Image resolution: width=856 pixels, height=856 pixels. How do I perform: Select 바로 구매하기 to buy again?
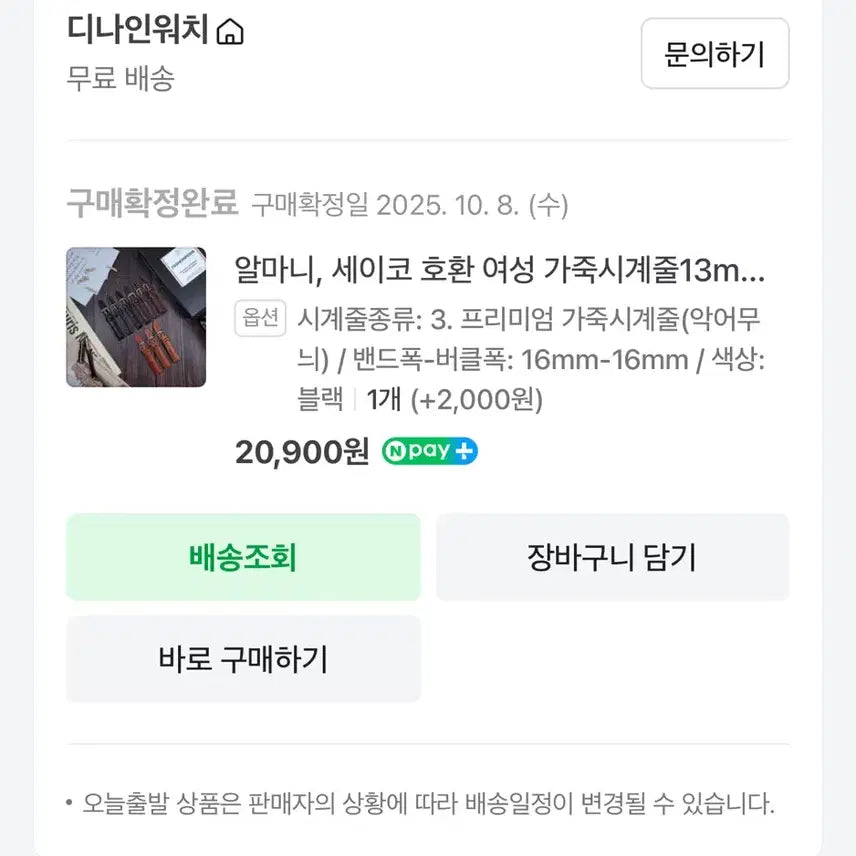[x=243, y=659]
